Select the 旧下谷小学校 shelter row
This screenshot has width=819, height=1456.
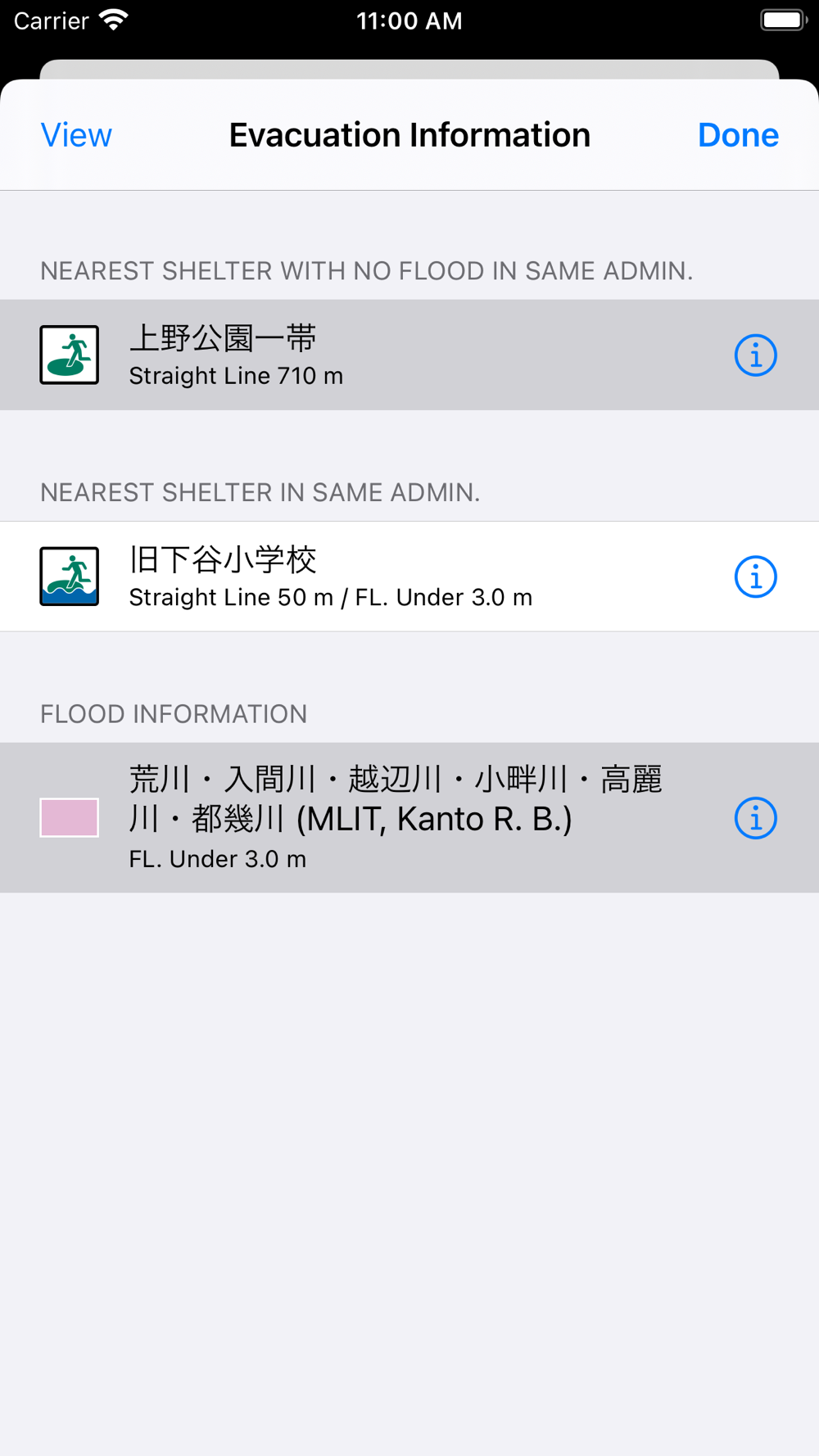369,577
